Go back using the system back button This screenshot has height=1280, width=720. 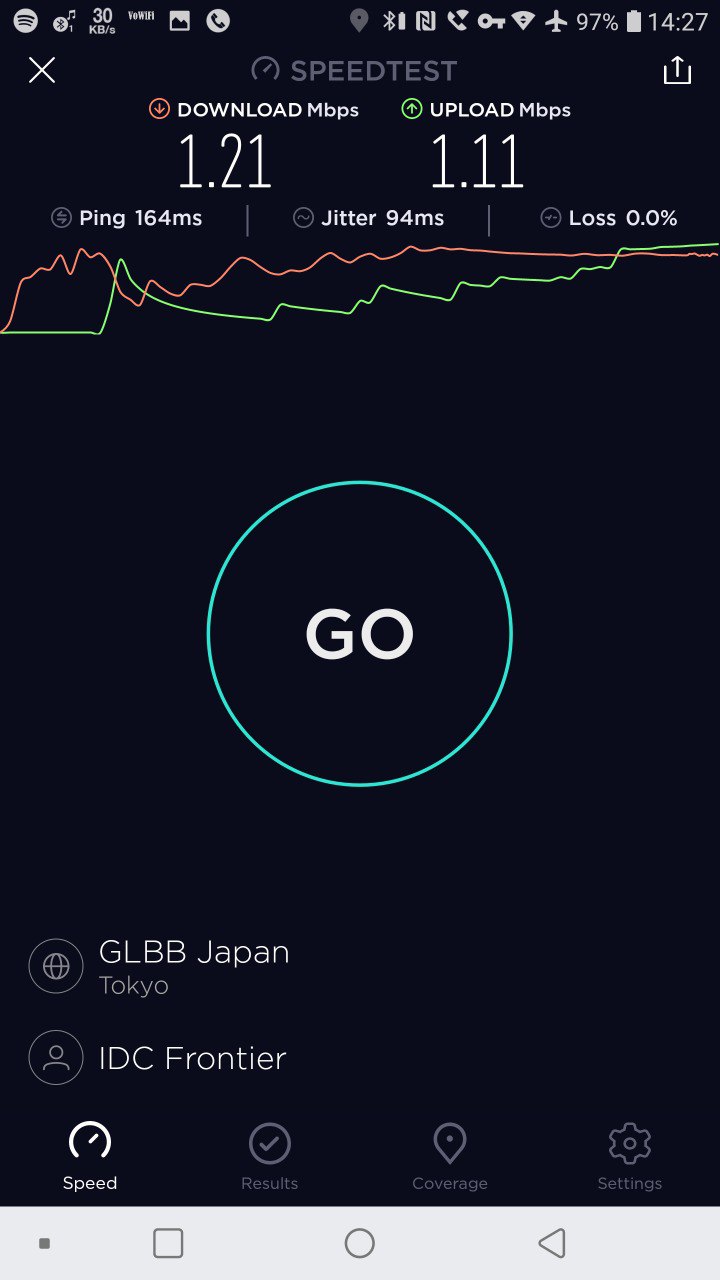click(551, 1243)
